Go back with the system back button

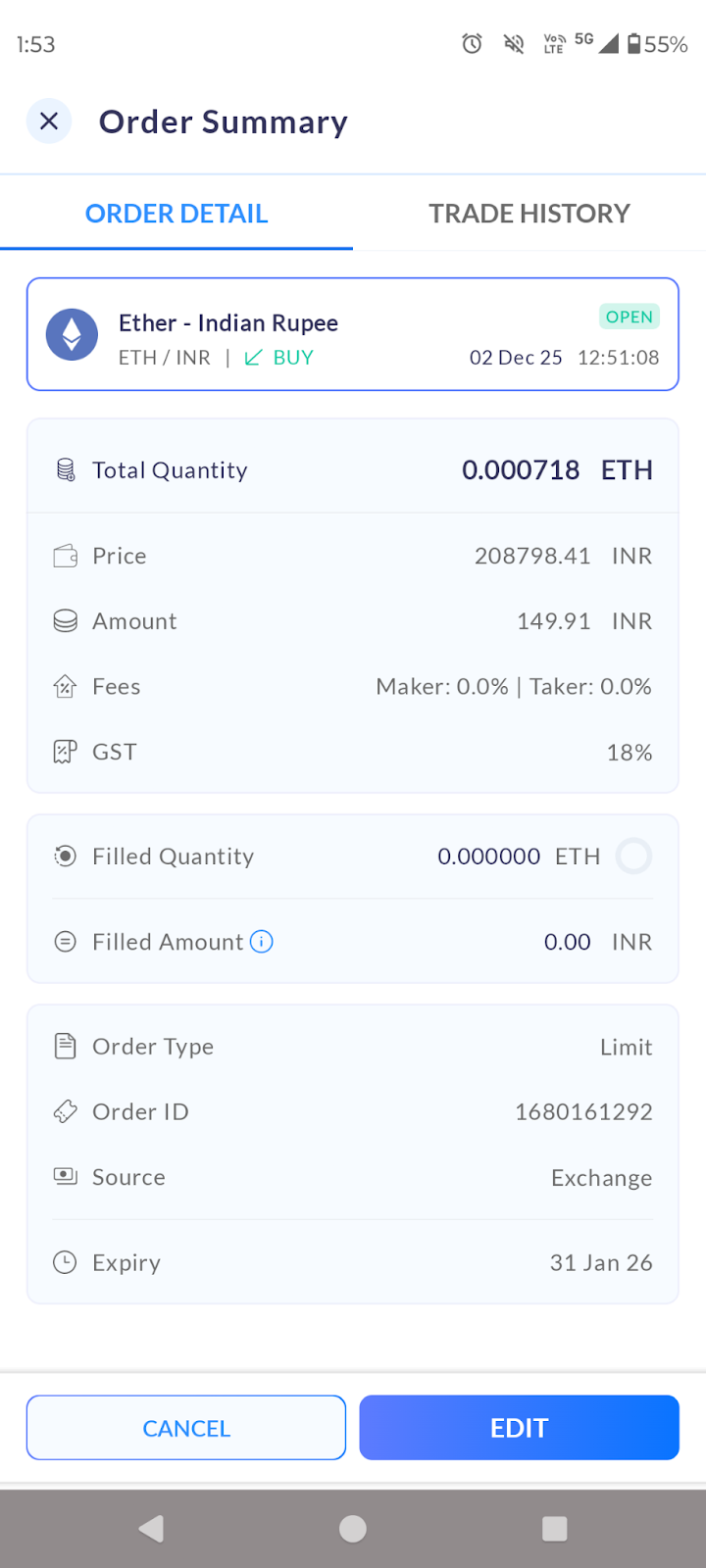coord(151,1529)
